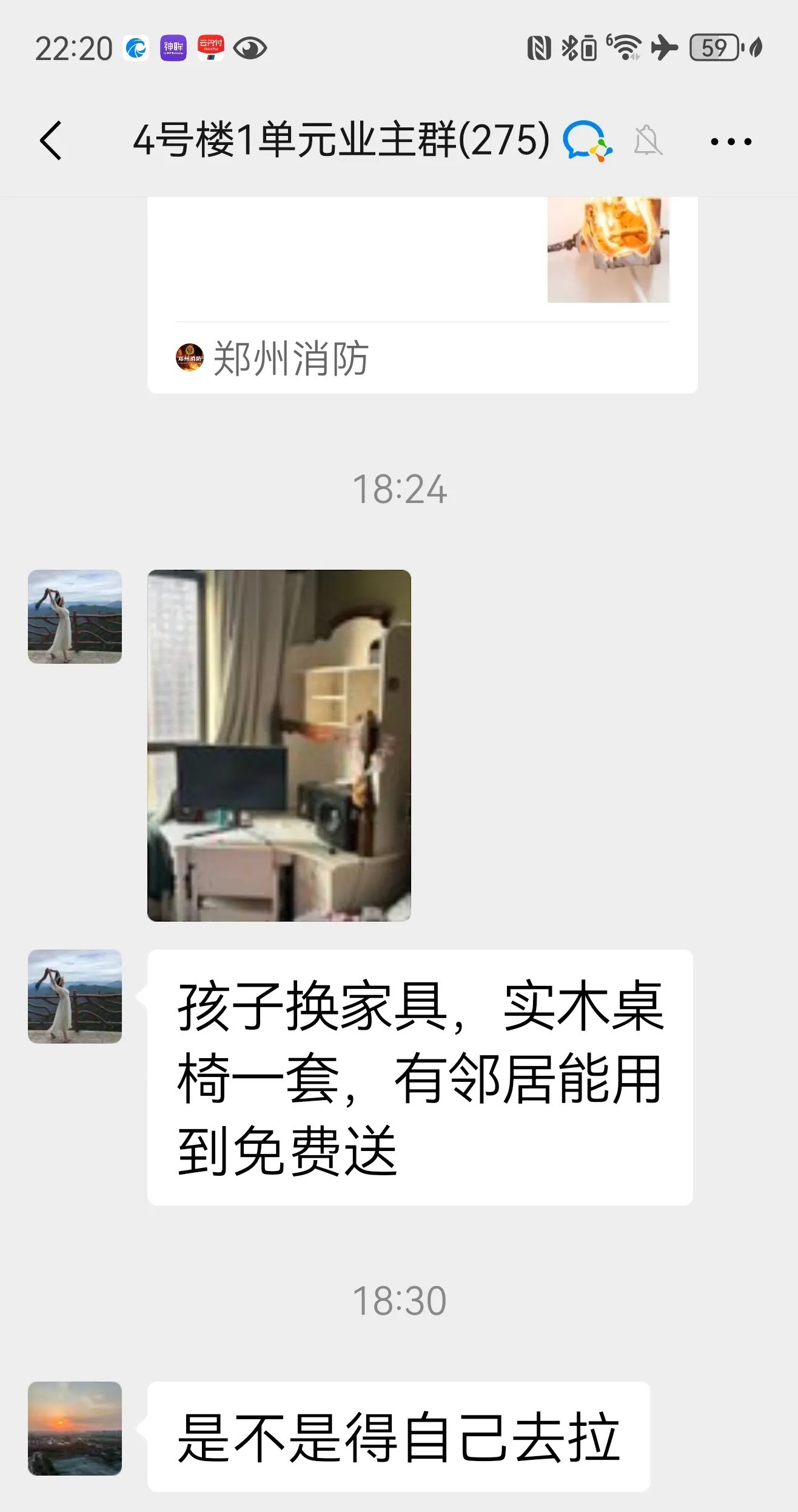Tap the 郑州消防 avatar inside the article card
This screenshot has width=798, height=1512.
point(188,358)
